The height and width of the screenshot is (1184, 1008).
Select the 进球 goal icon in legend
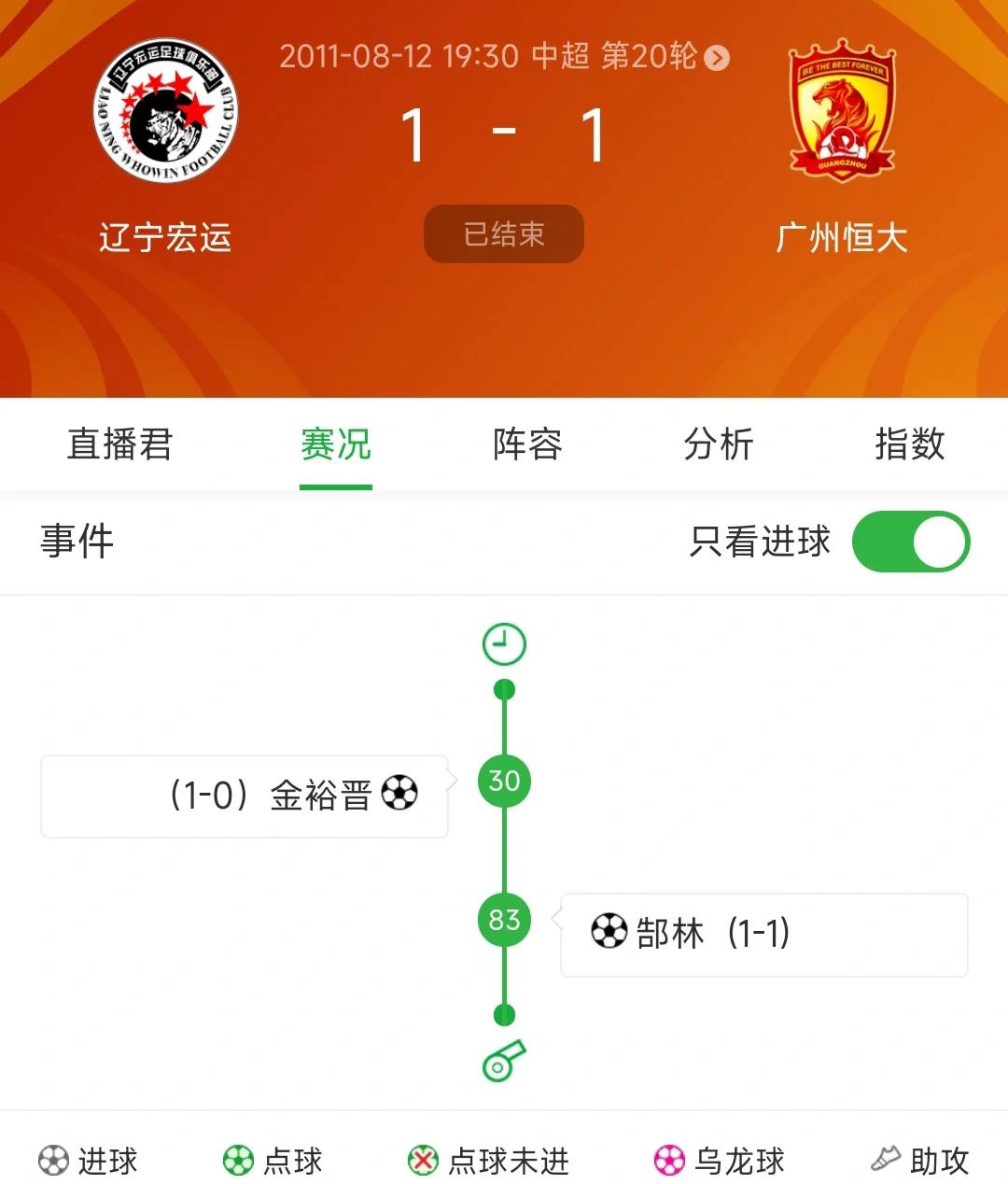tap(53, 1161)
